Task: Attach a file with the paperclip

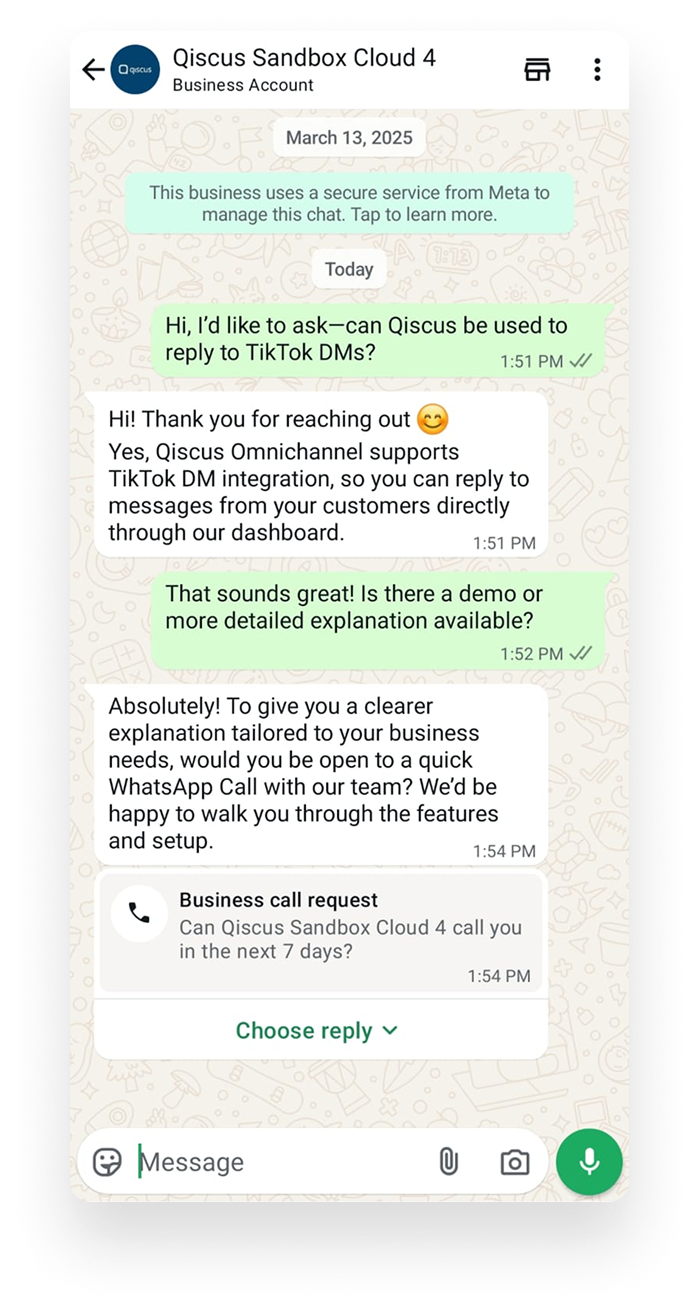Action: pyautogui.click(x=448, y=1161)
